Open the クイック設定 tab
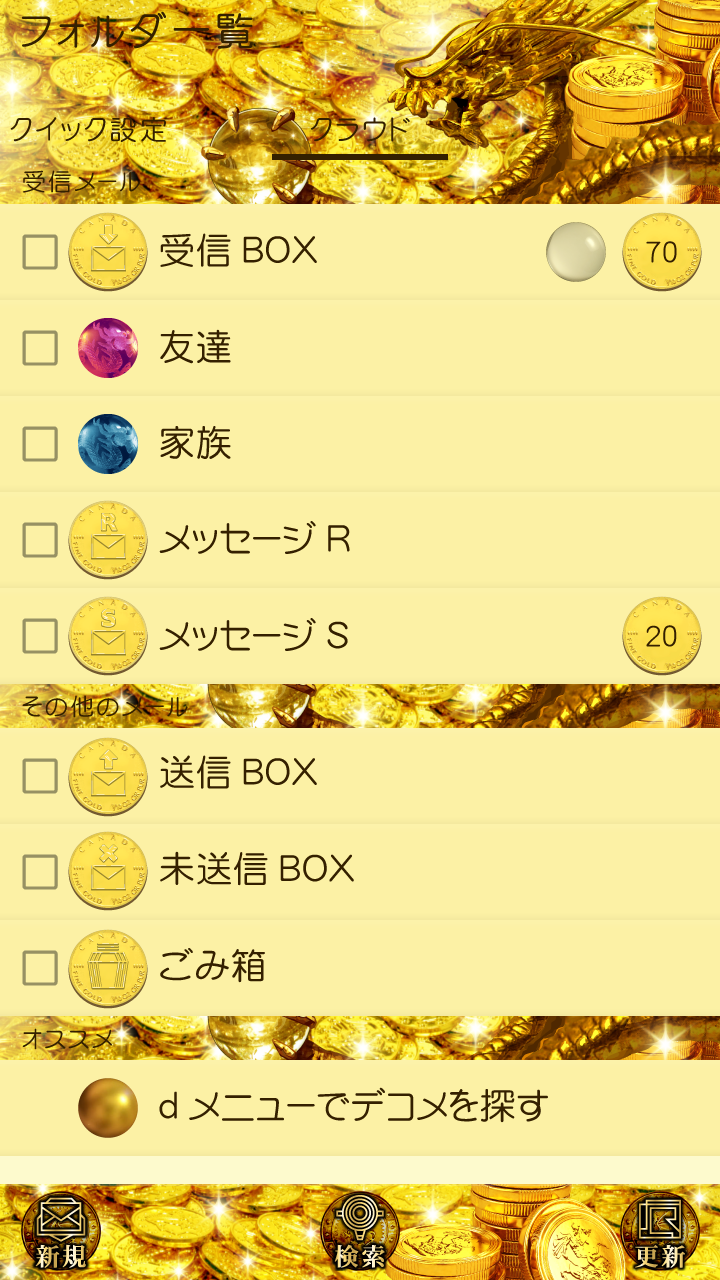720x1280 pixels. pos(88,130)
